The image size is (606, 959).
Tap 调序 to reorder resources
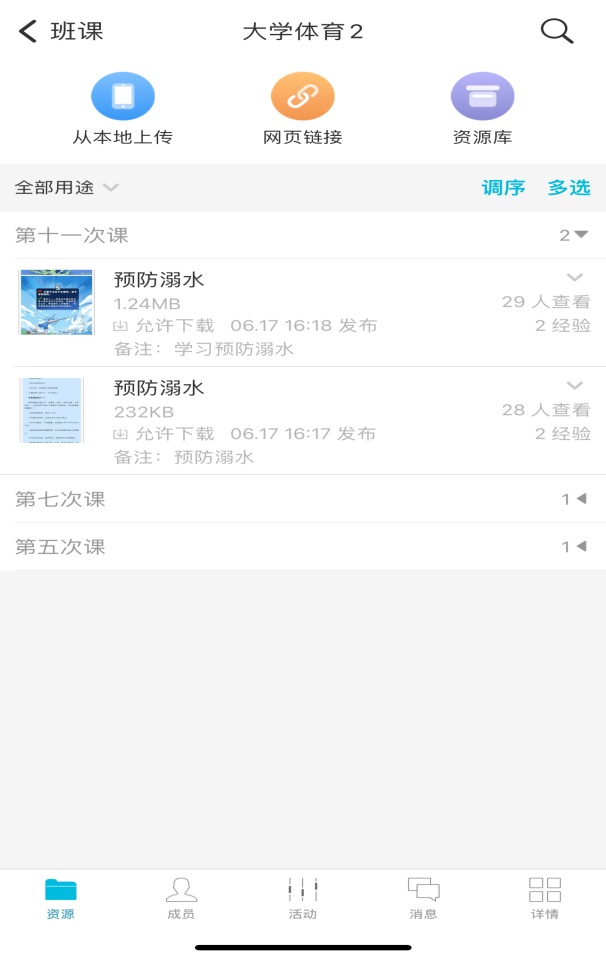tap(503, 187)
